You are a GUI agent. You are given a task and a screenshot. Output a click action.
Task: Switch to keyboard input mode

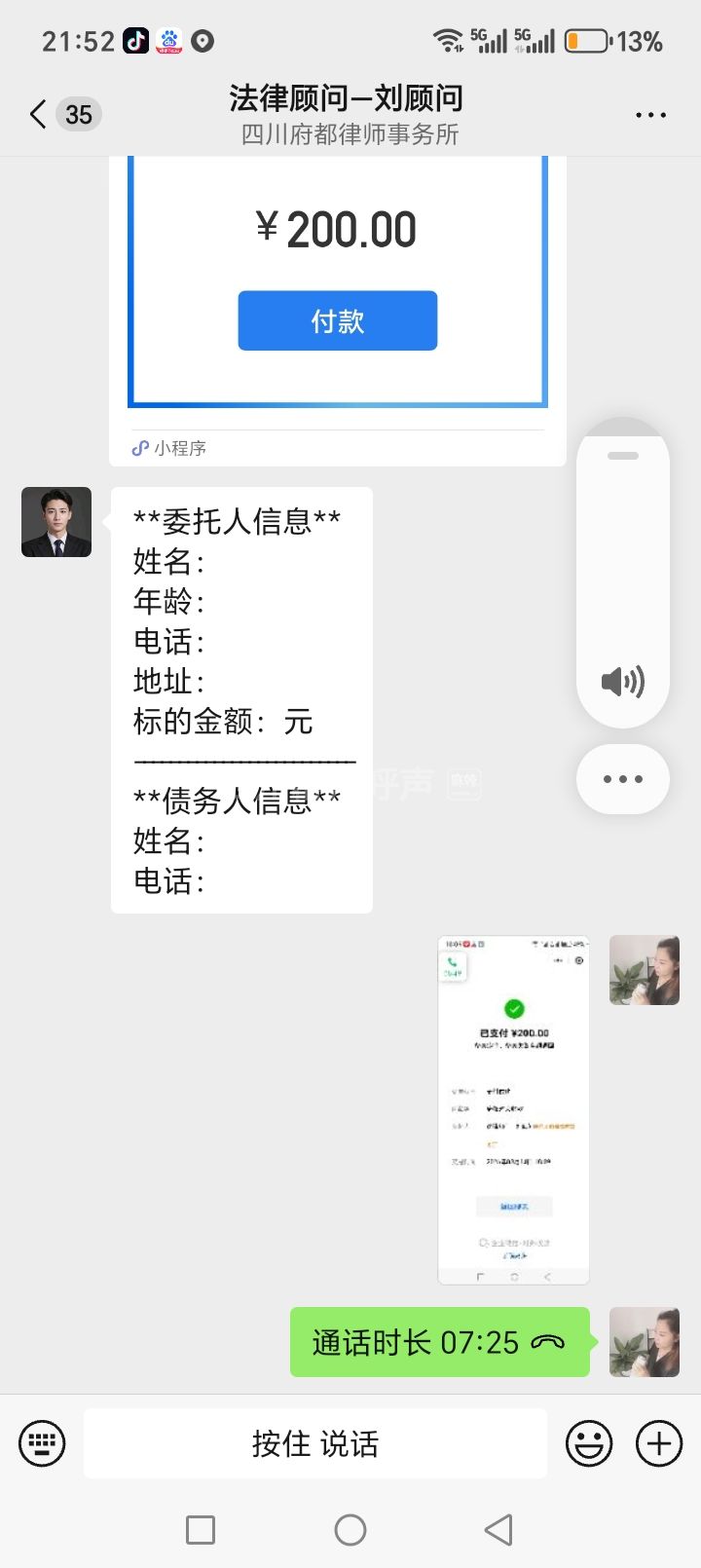[42, 1443]
